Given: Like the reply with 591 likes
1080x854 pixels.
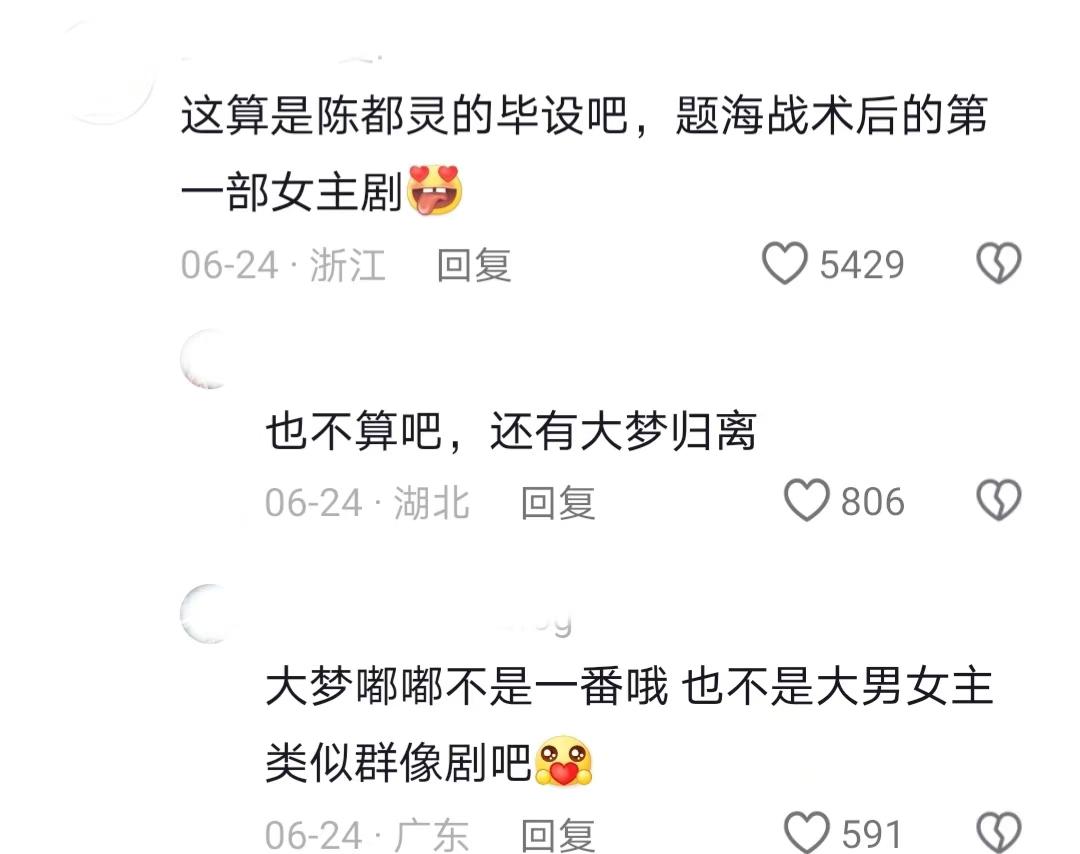Looking at the screenshot, I should pyautogui.click(x=806, y=833).
